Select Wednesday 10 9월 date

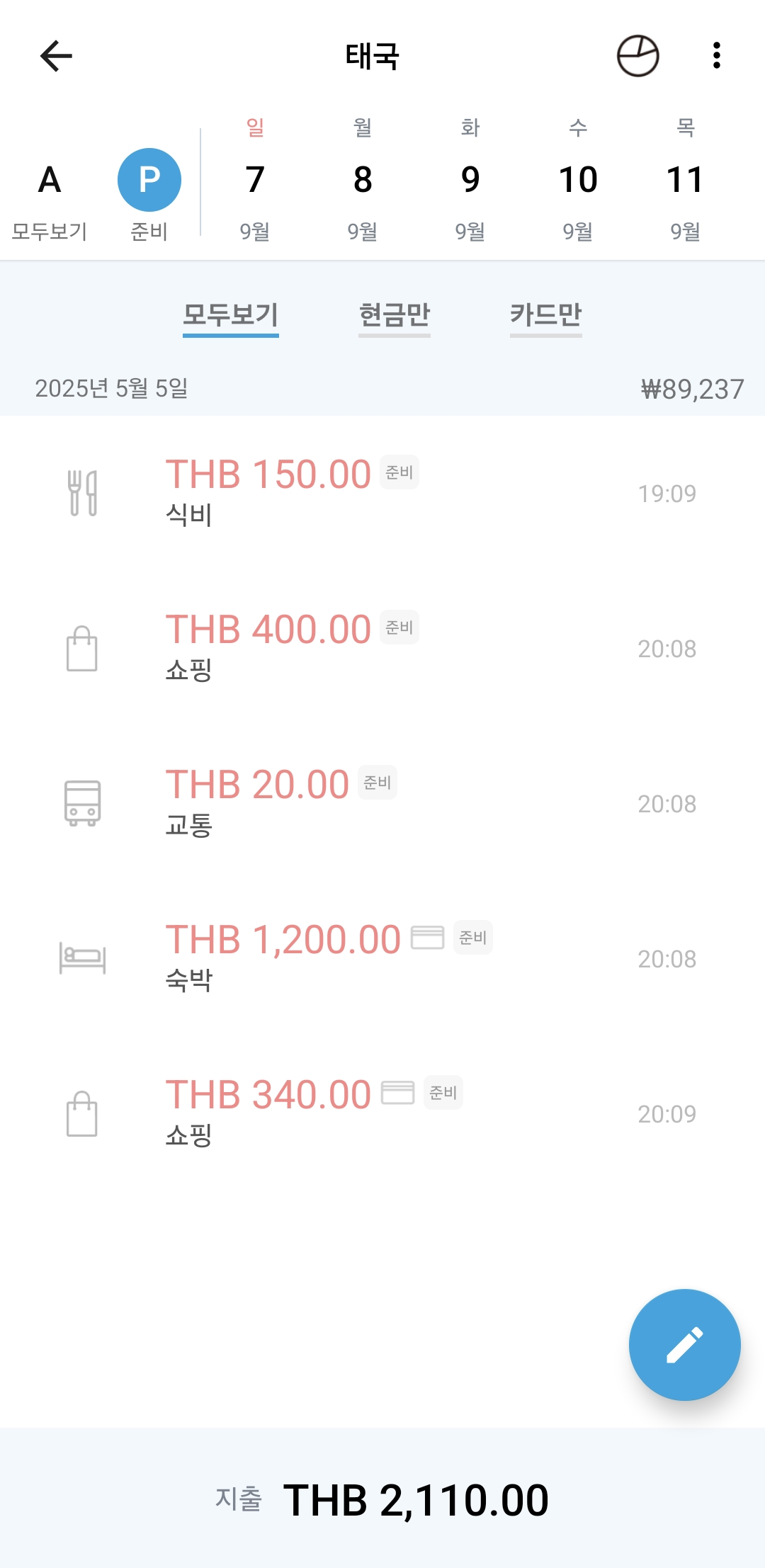578,181
